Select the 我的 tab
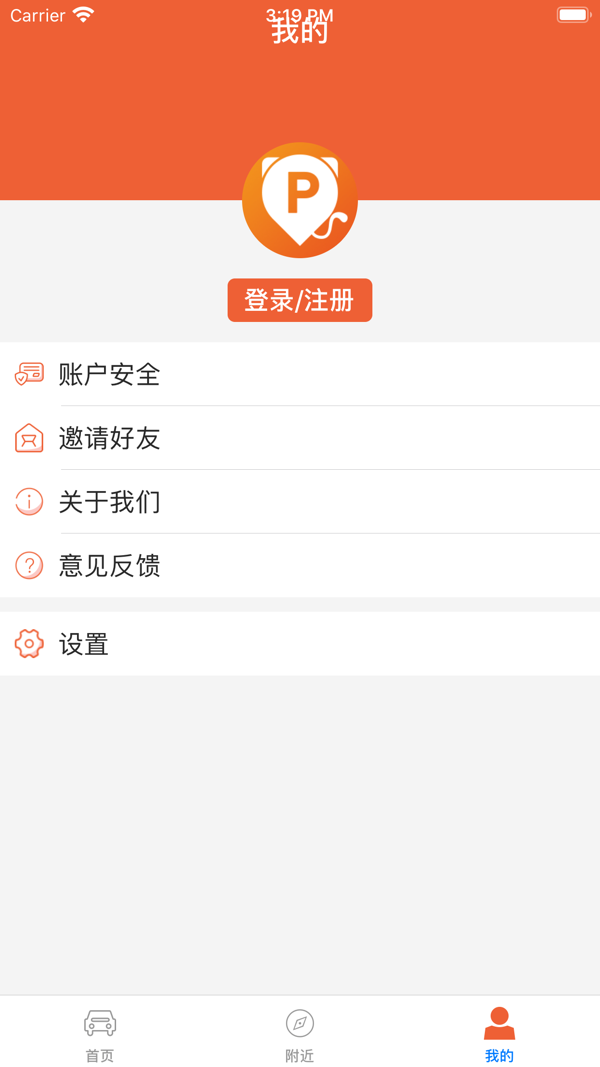 (499, 1034)
